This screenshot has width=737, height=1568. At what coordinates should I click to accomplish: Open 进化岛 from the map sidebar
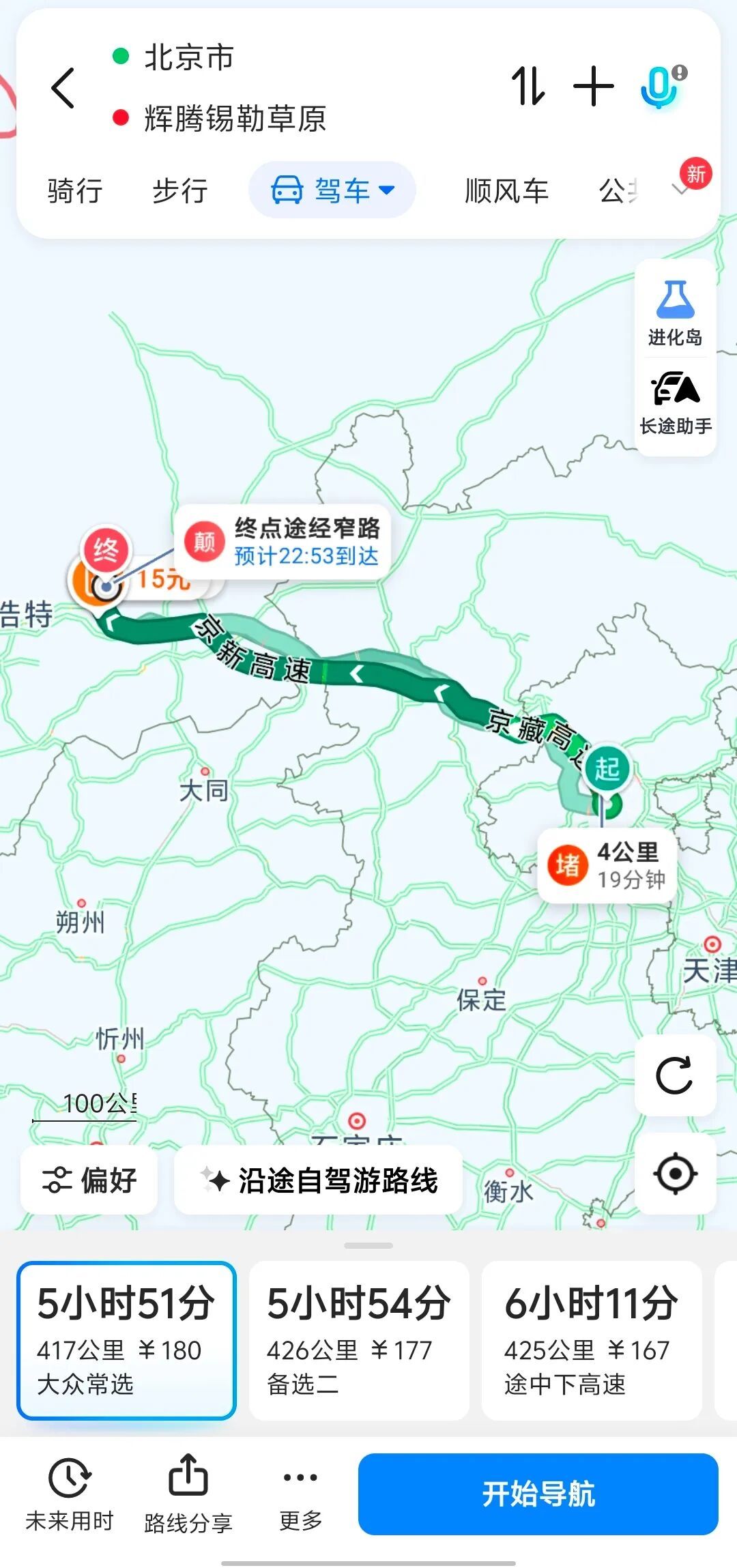pyautogui.click(x=675, y=313)
